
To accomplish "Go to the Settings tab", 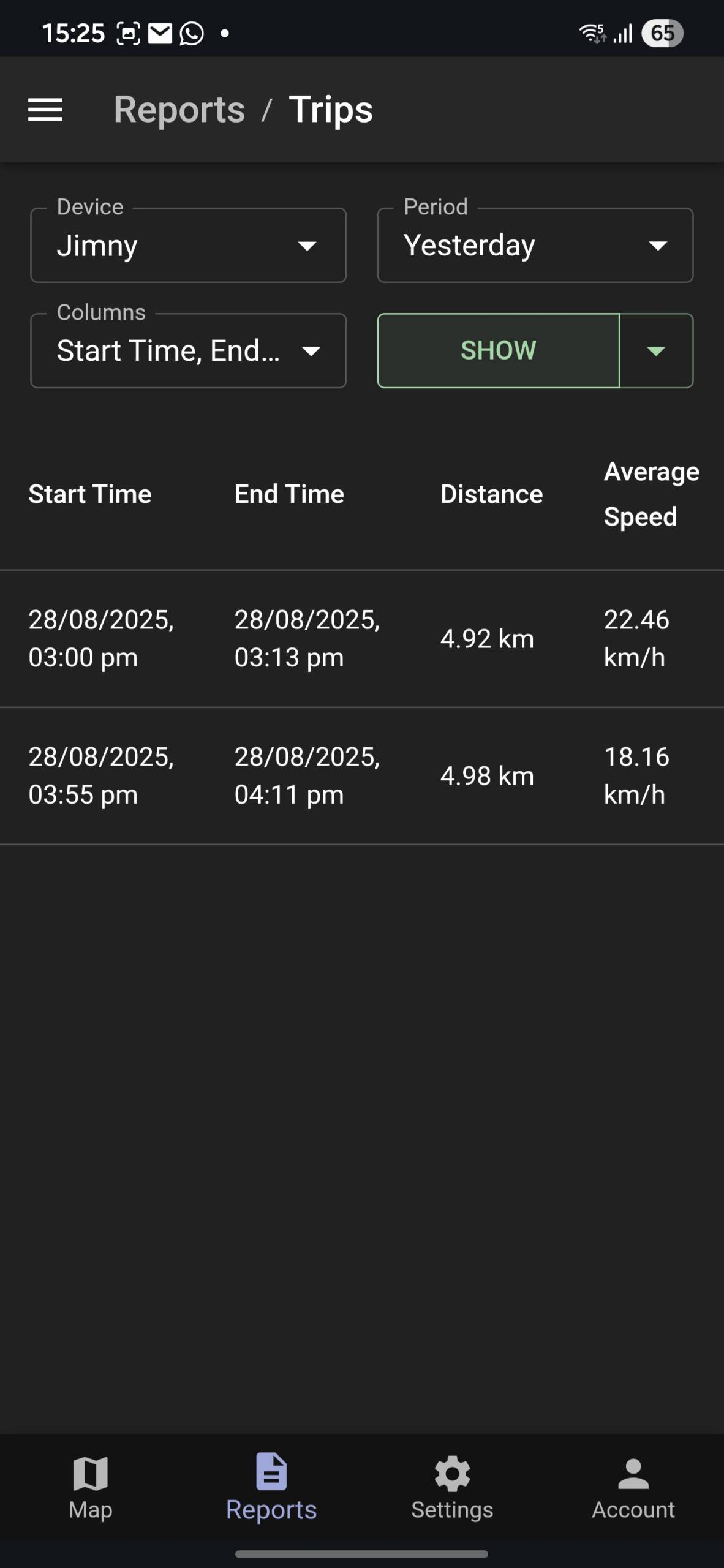I will click(452, 1487).
